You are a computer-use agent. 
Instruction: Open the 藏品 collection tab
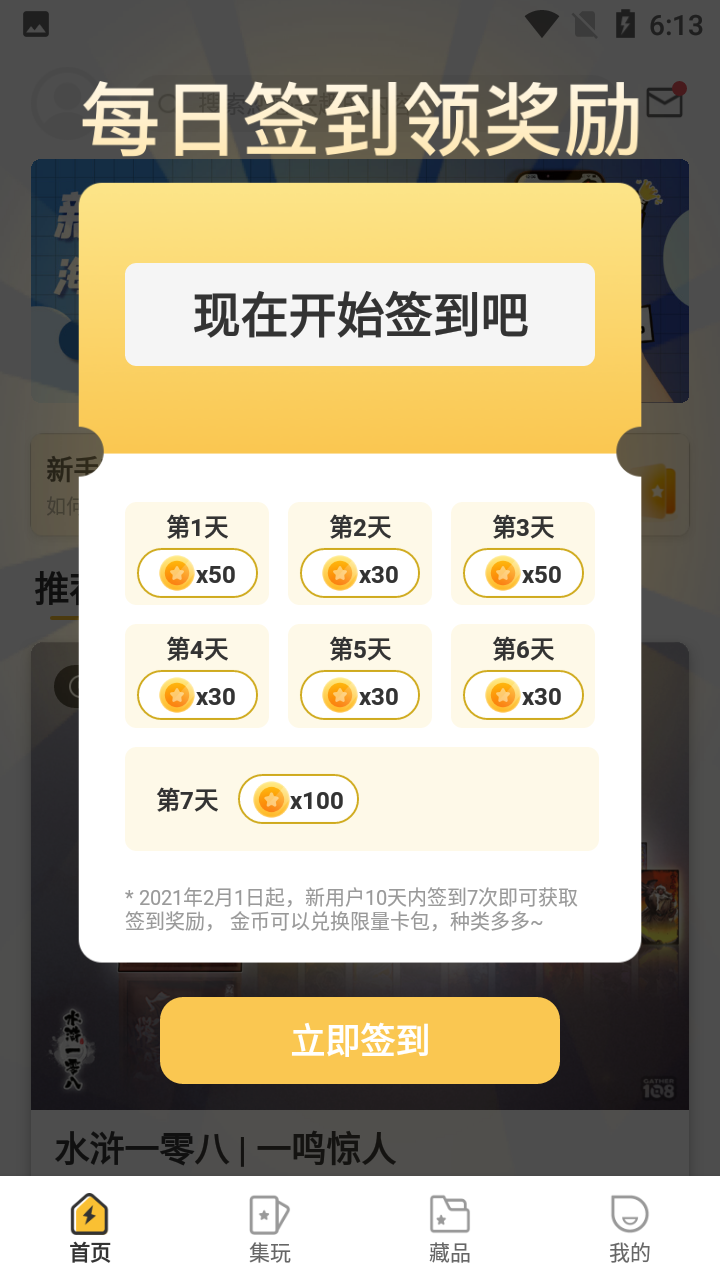(x=450, y=1228)
